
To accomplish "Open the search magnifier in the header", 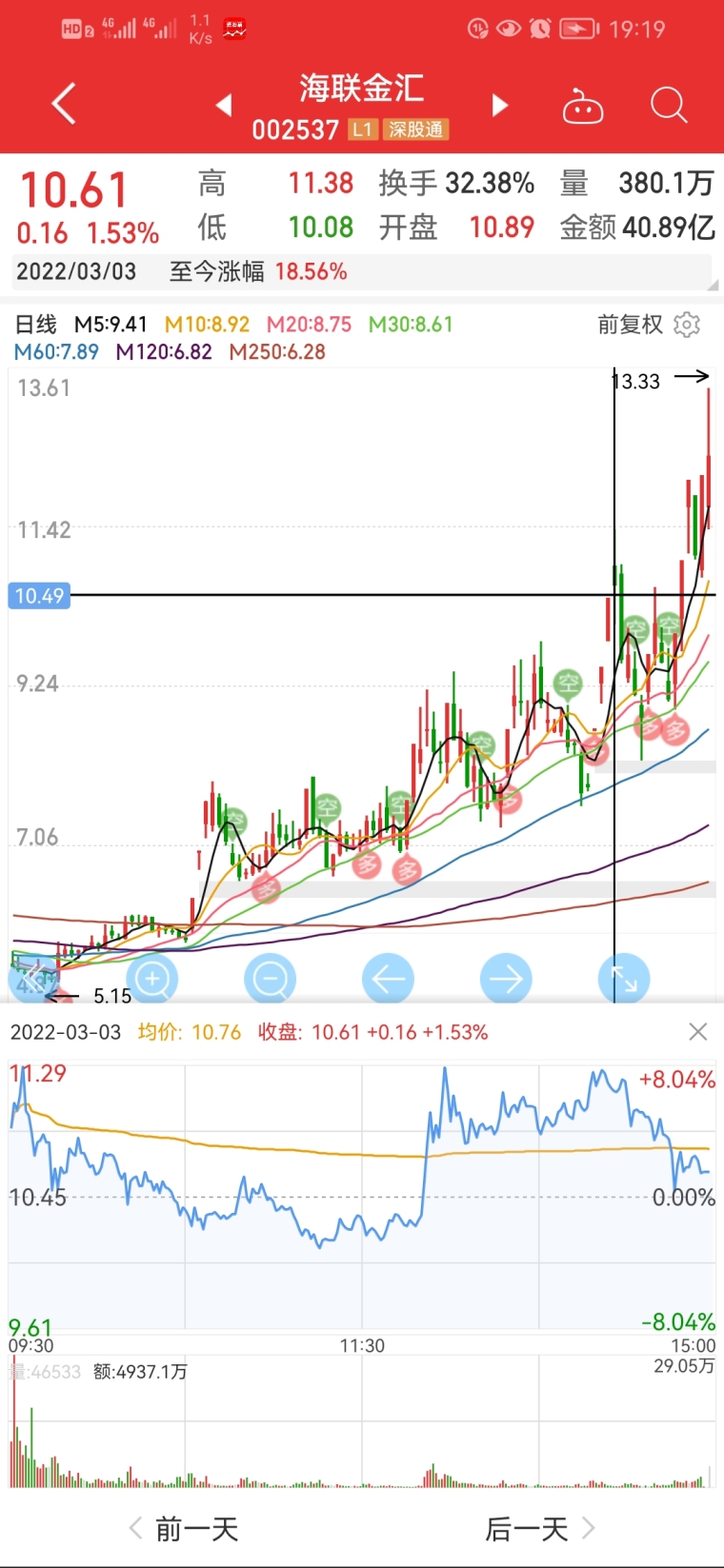I will click(x=668, y=105).
